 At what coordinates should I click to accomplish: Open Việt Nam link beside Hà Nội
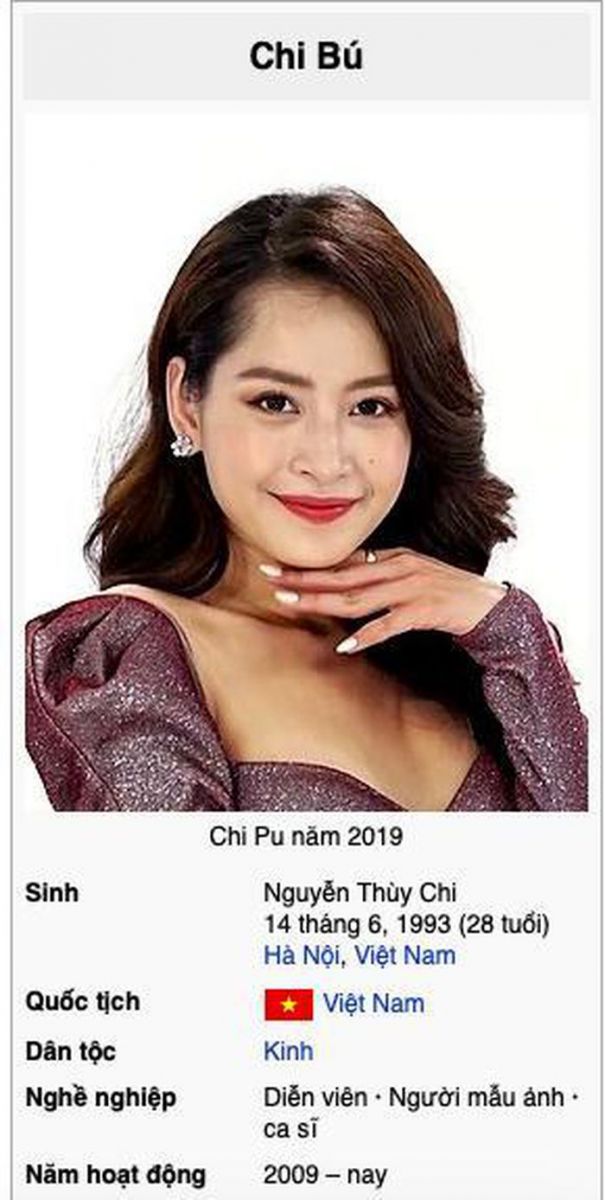[404, 955]
